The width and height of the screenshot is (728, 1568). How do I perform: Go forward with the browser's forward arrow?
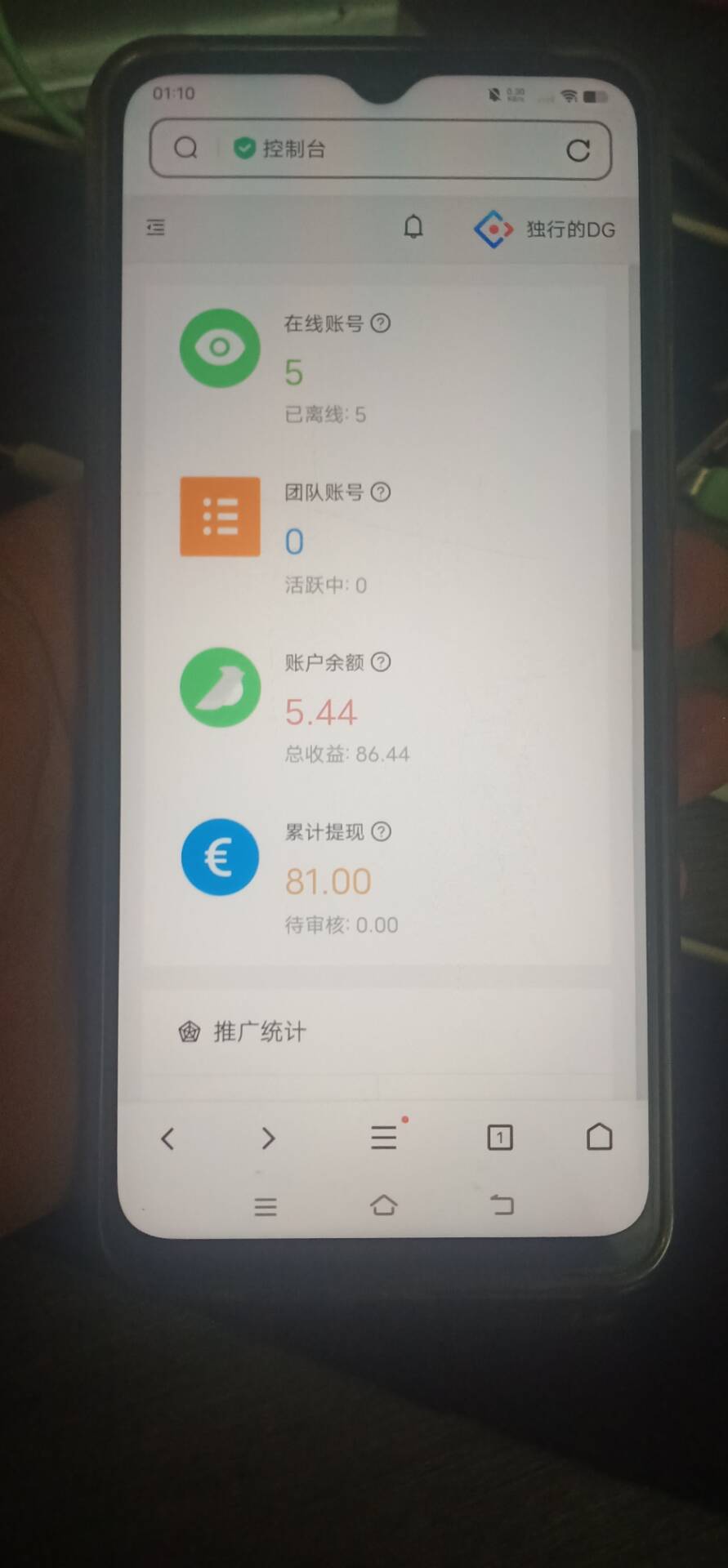coord(268,1138)
